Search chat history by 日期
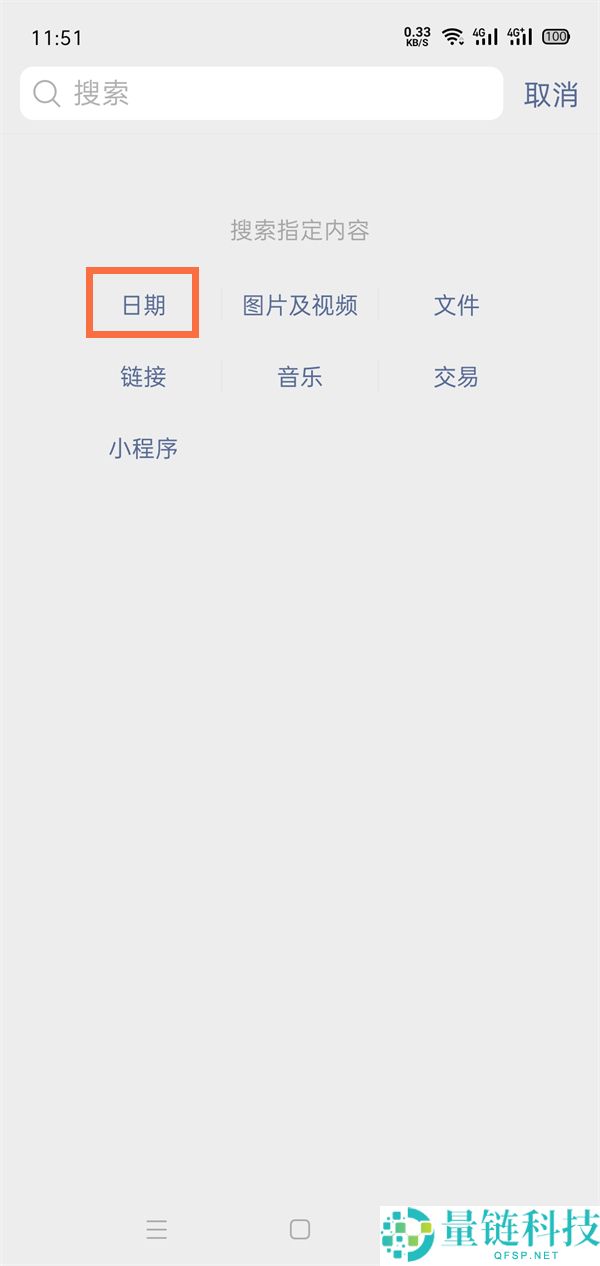 point(143,305)
